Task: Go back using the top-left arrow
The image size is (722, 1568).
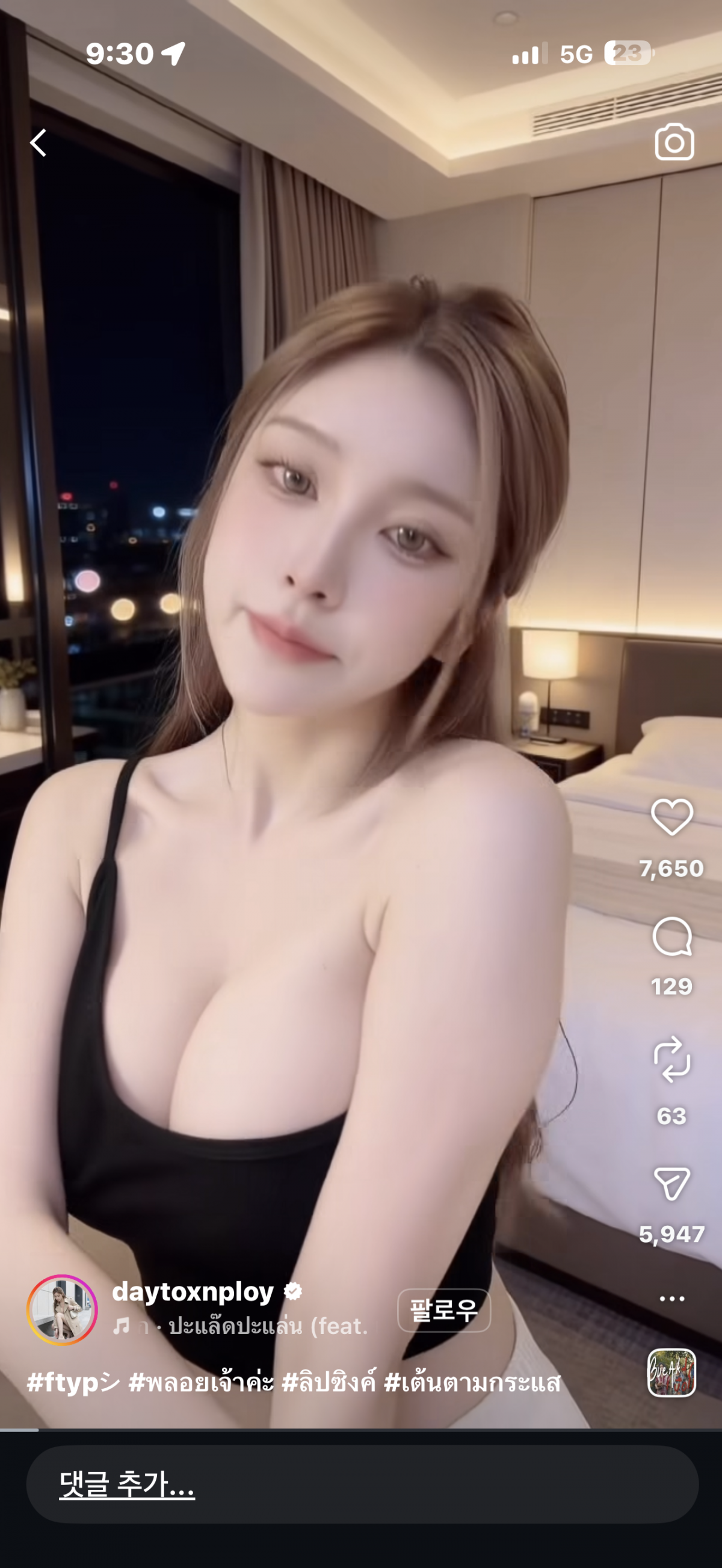Action: point(39,143)
